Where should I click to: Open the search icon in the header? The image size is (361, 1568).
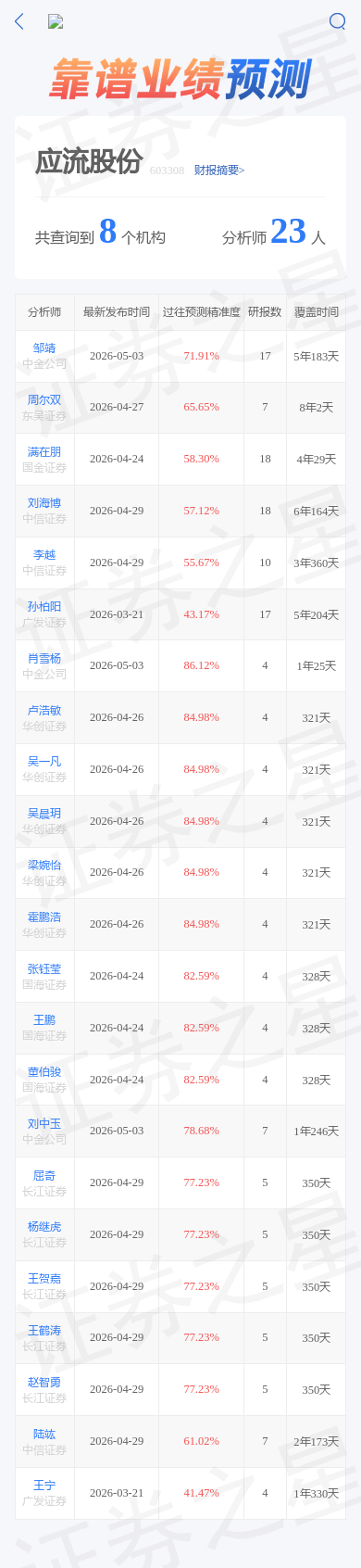tap(338, 21)
